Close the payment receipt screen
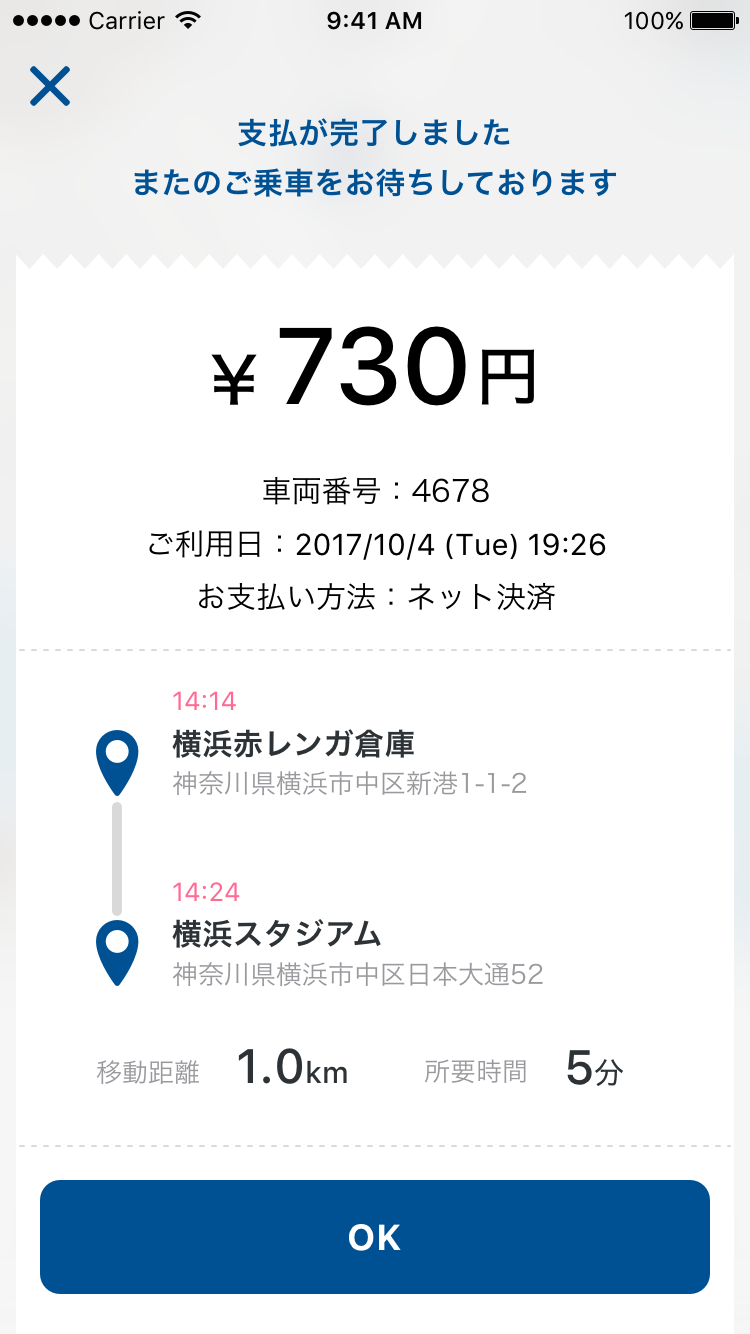The width and height of the screenshot is (750, 1334). (50, 87)
